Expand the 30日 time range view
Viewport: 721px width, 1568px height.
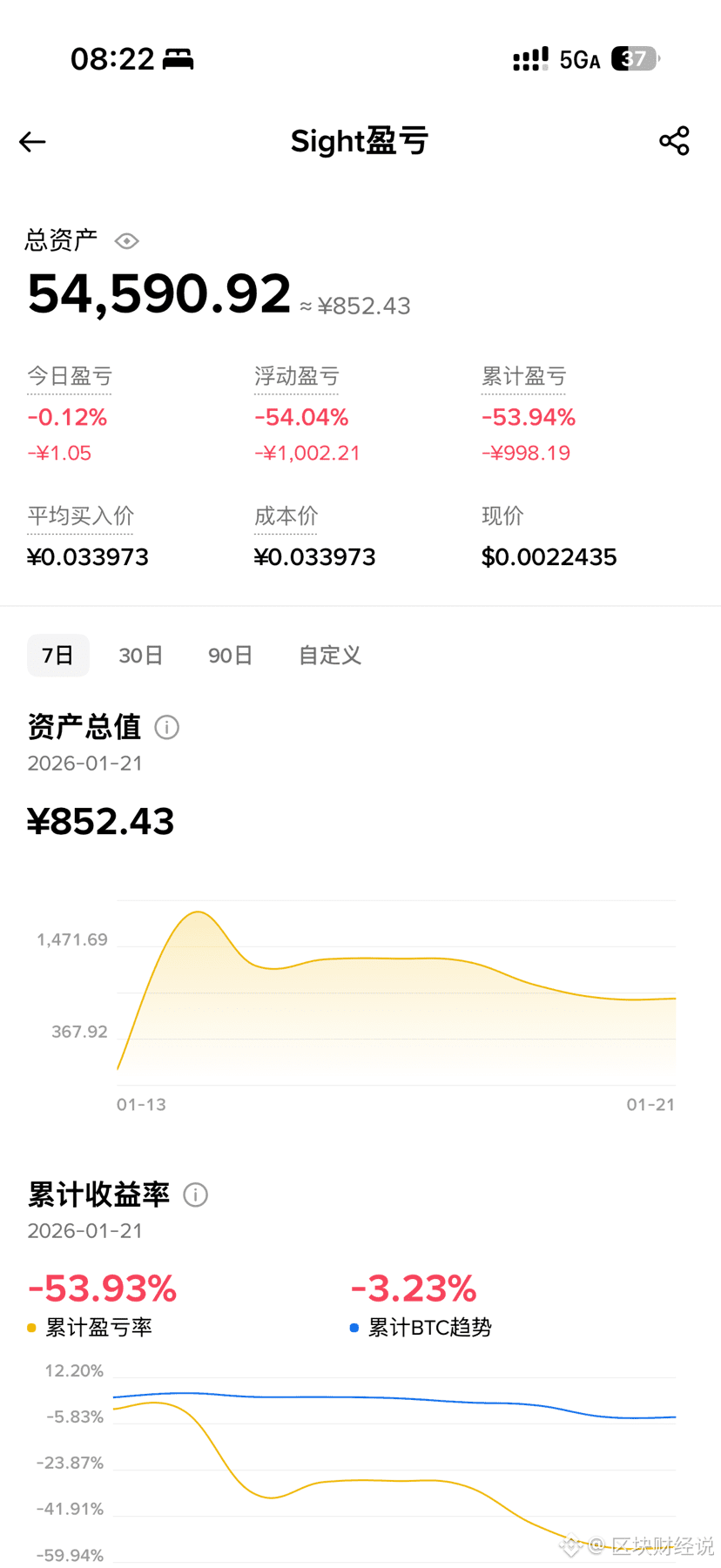tap(141, 656)
